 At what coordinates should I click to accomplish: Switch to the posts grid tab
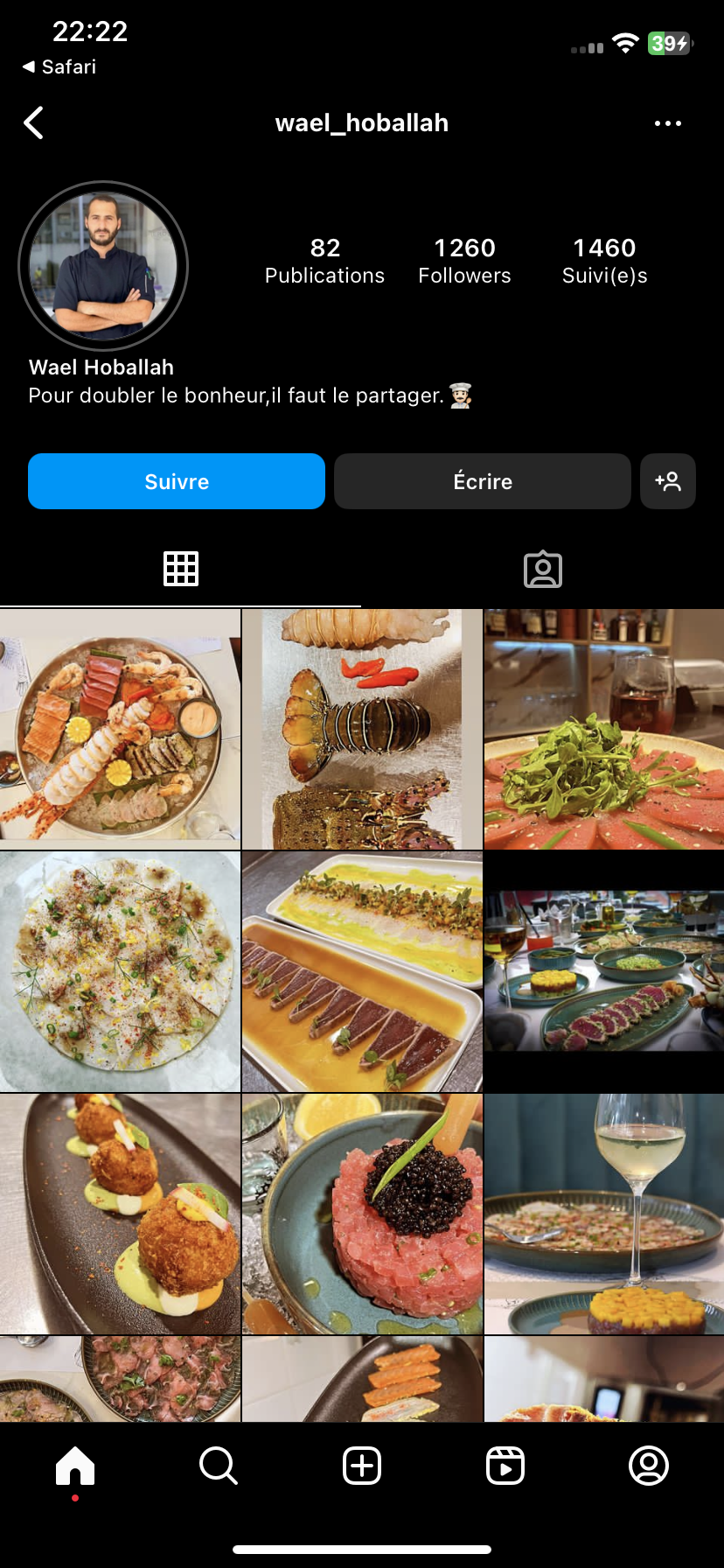point(181,569)
